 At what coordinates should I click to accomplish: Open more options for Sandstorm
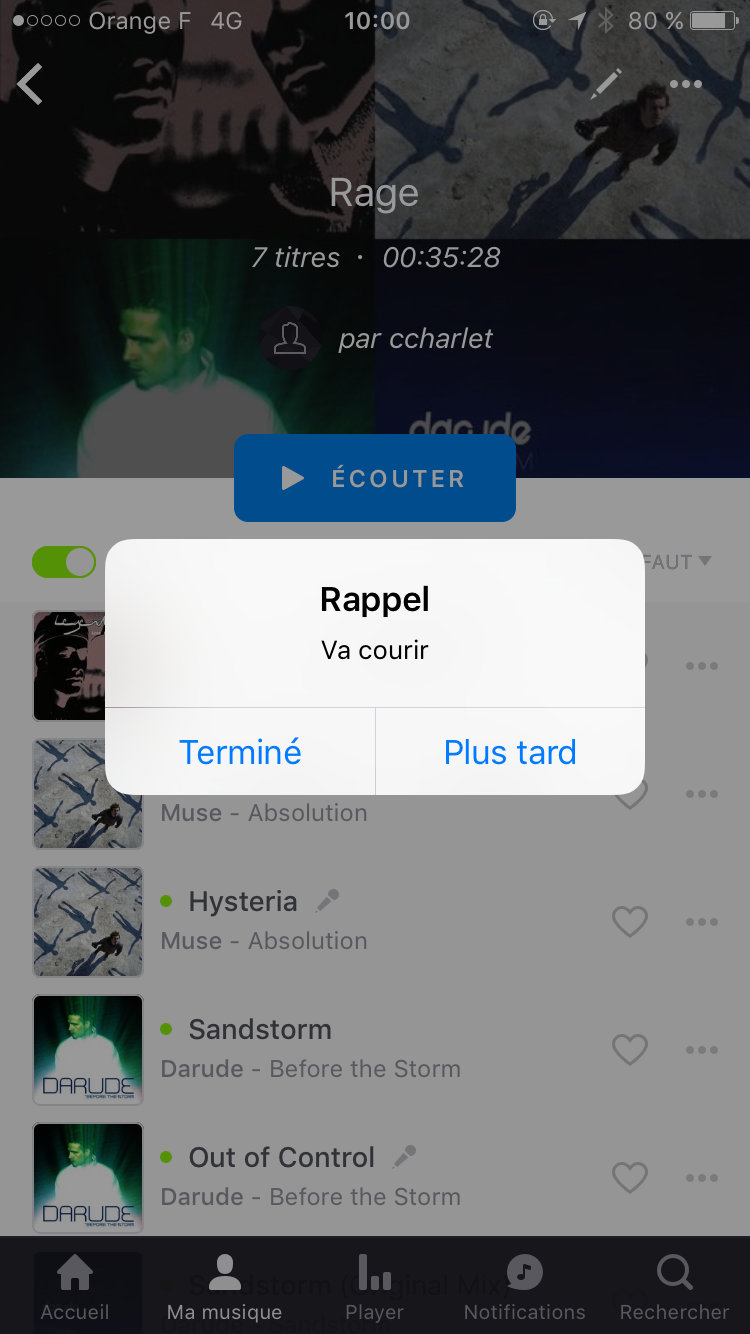coord(702,1049)
